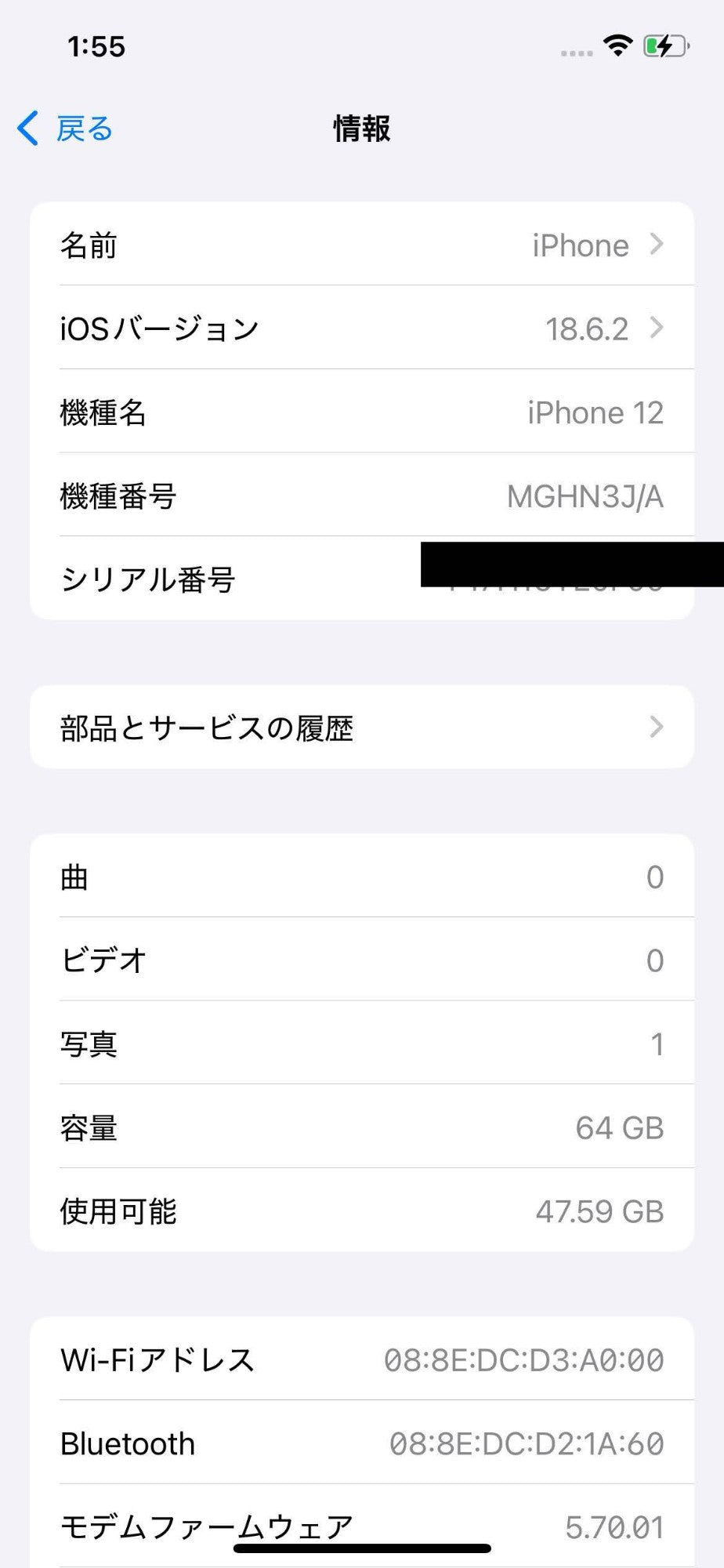Image resolution: width=724 pixels, height=1568 pixels.
Task: Select the iPhone name row
Action: [x=362, y=245]
